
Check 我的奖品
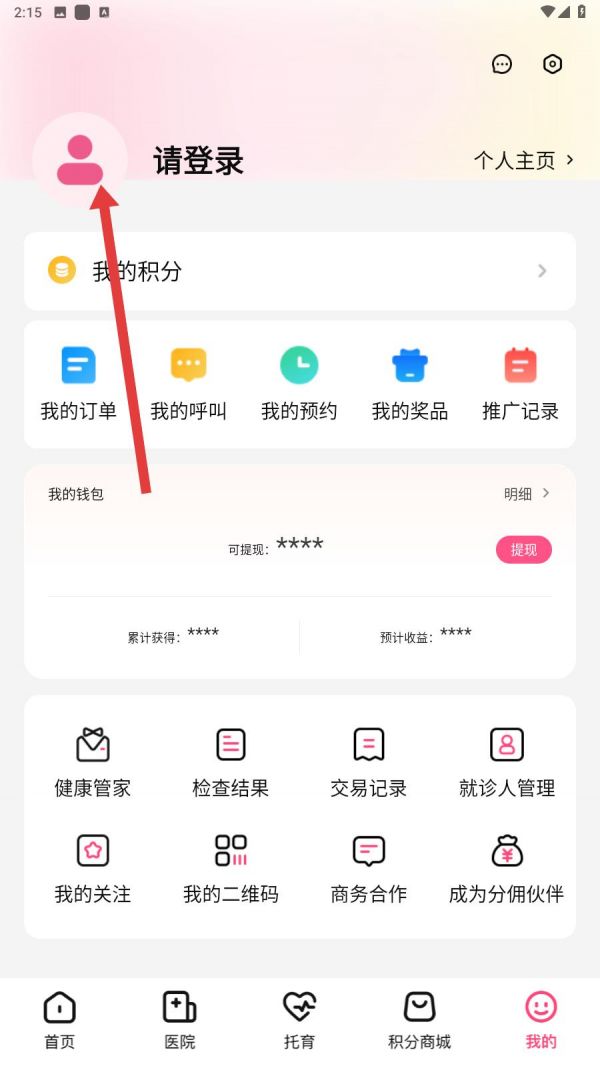click(x=410, y=384)
